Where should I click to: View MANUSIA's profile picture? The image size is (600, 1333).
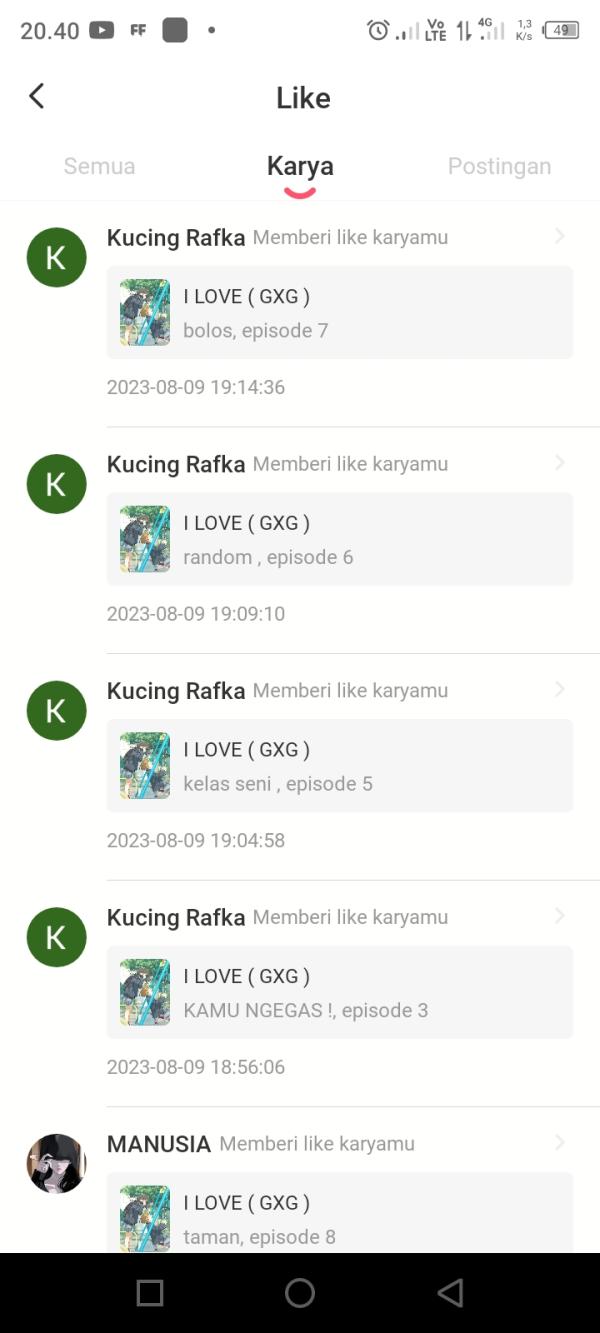click(x=56, y=1163)
